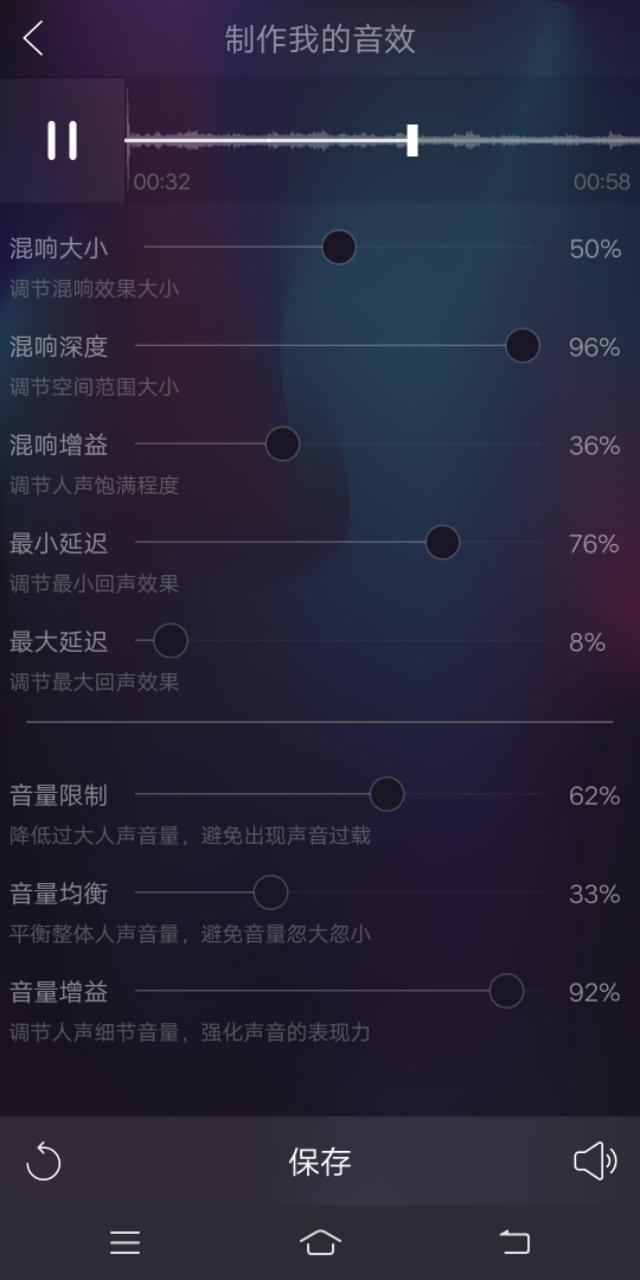Tap the 最小延迟 slider knob
This screenshot has width=640, height=1280.
click(442, 542)
